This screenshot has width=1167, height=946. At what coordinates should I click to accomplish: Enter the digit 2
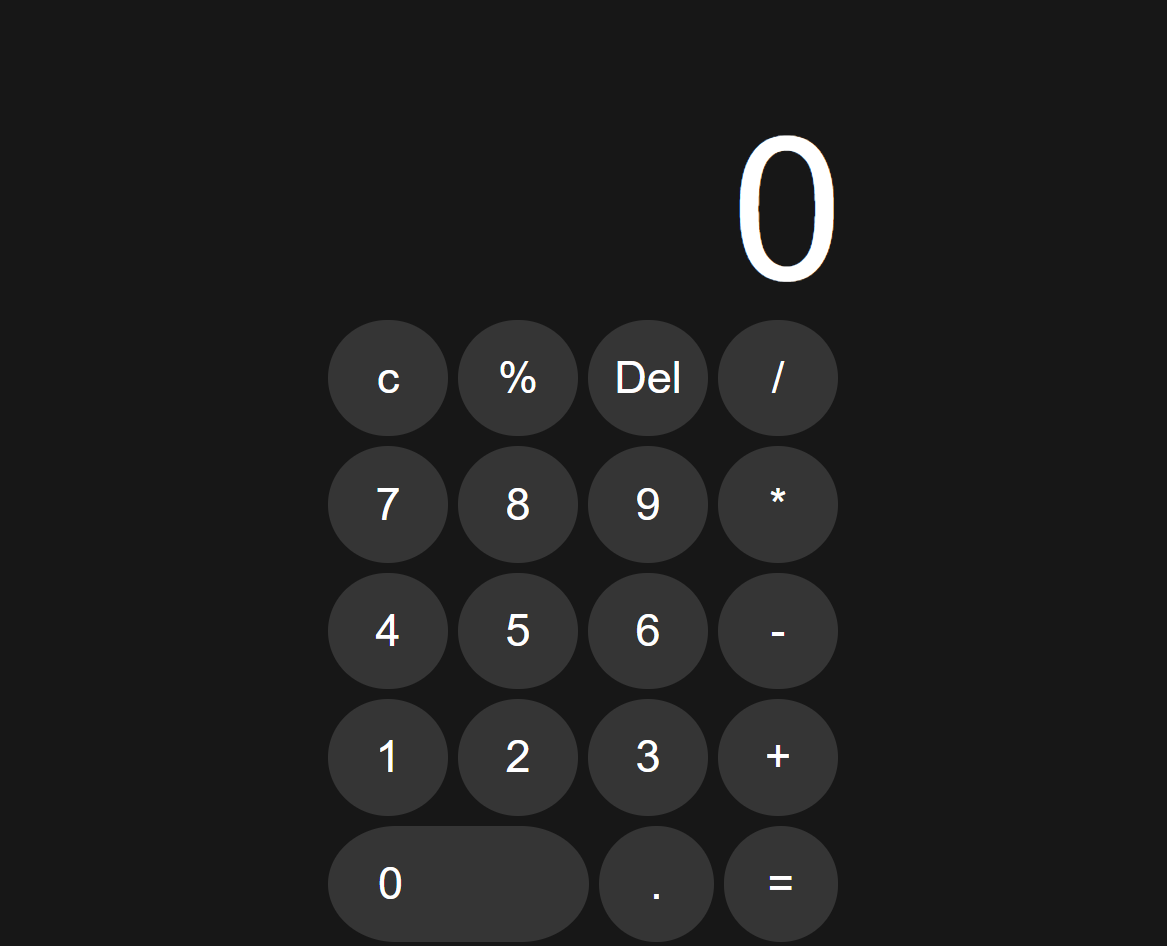tap(518, 757)
